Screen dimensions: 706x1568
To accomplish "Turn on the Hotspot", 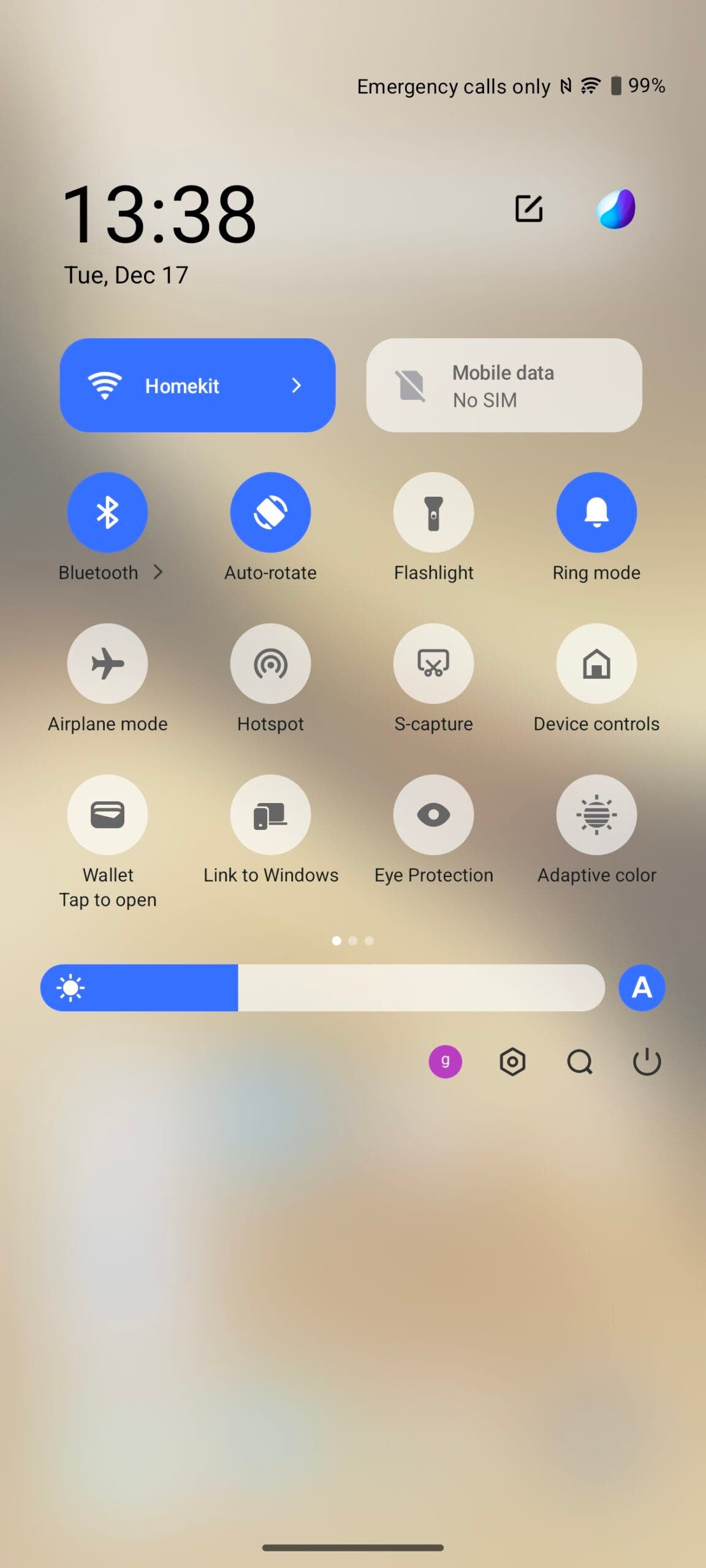I will (270, 663).
